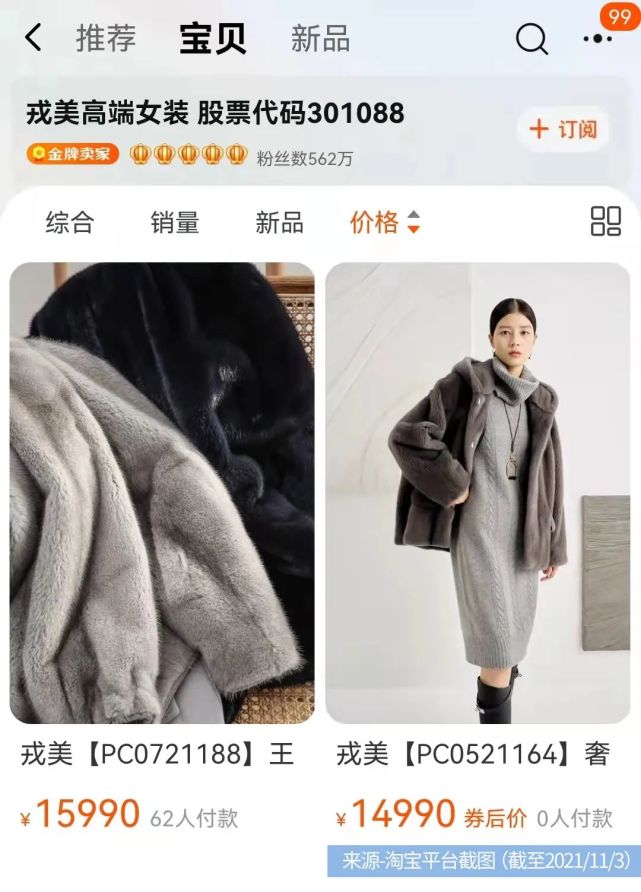Screen dimensions: 641x892
Task: Open the more options menu with 99 badge
Action: point(597,38)
